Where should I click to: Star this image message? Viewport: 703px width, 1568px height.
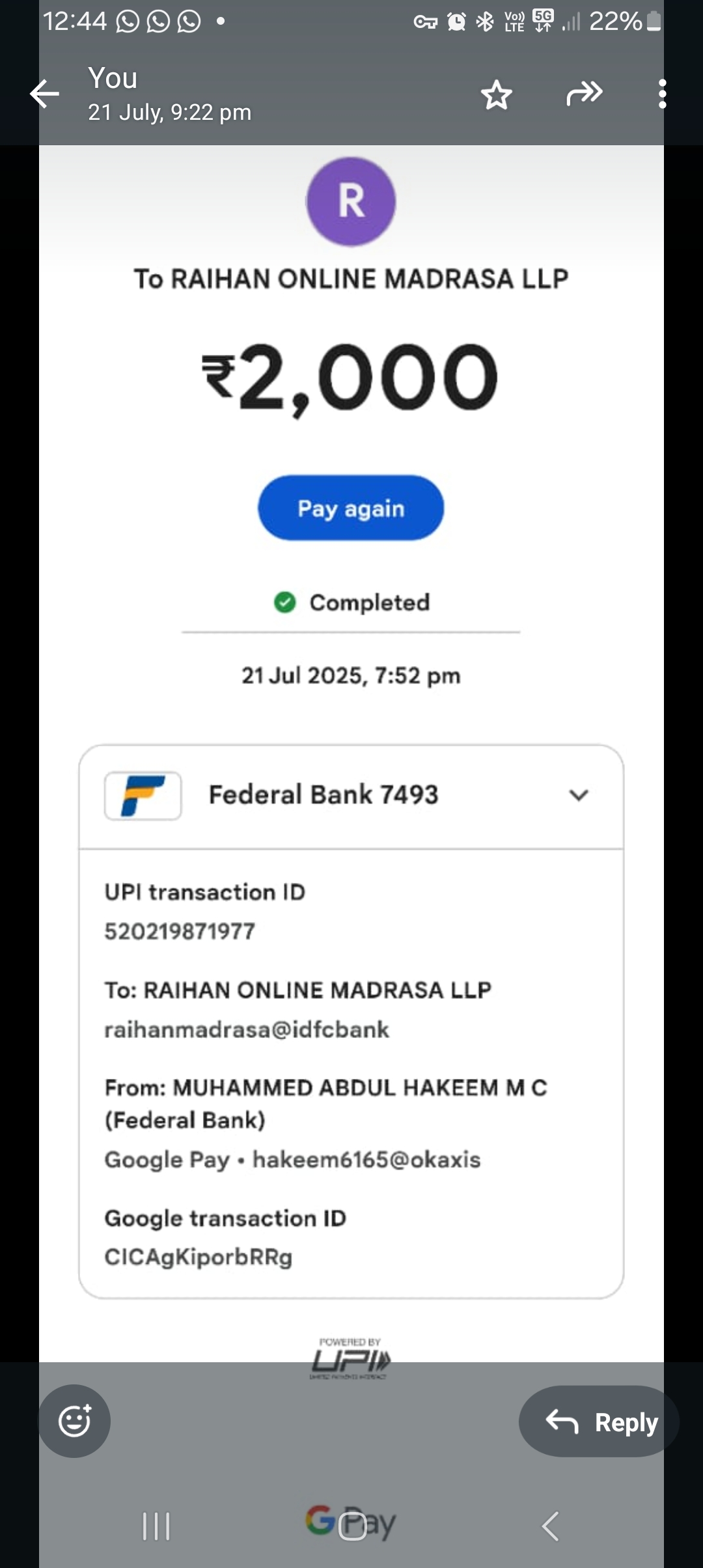[x=497, y=95]
